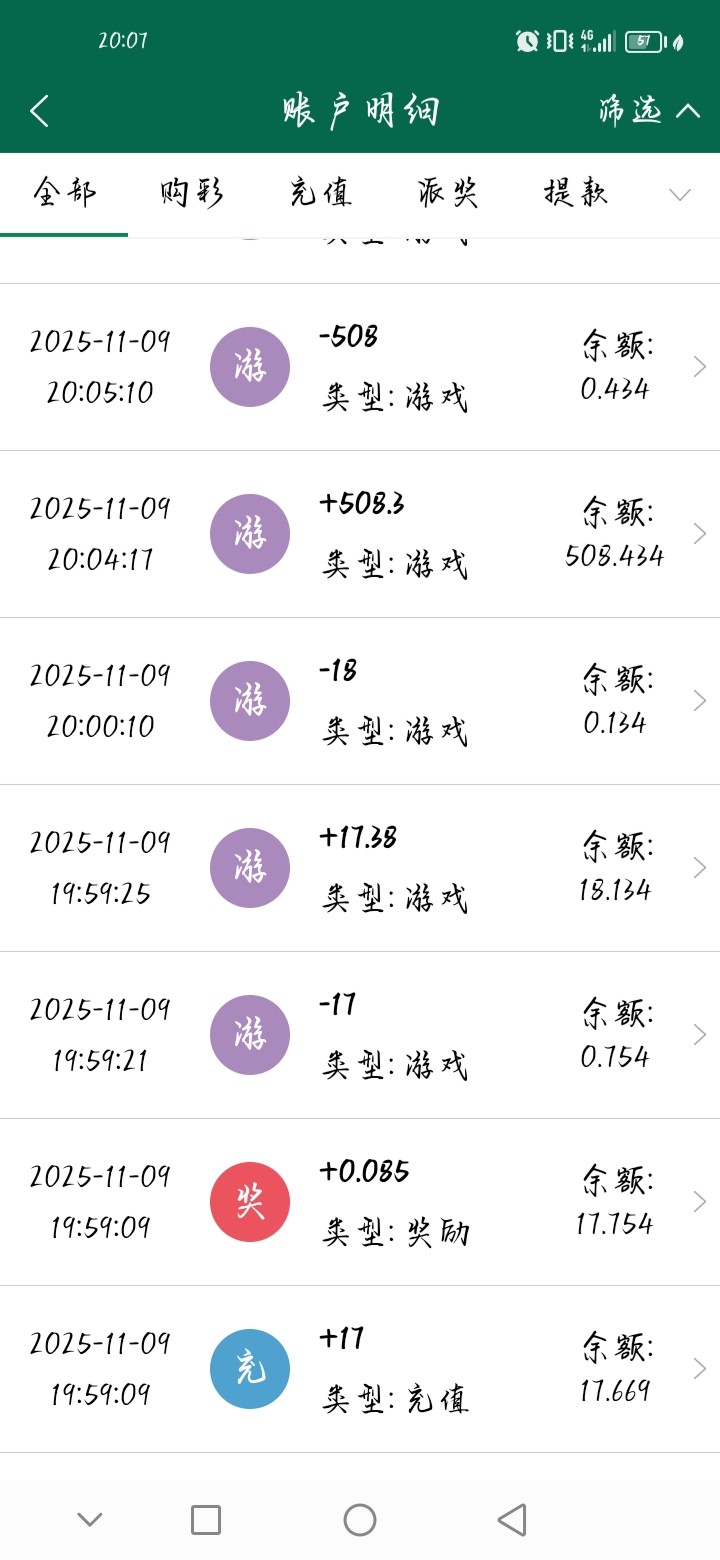Viewport: 720px width, 1560px height.
Task: Tap the system home button
Action: click(360, 1520)
